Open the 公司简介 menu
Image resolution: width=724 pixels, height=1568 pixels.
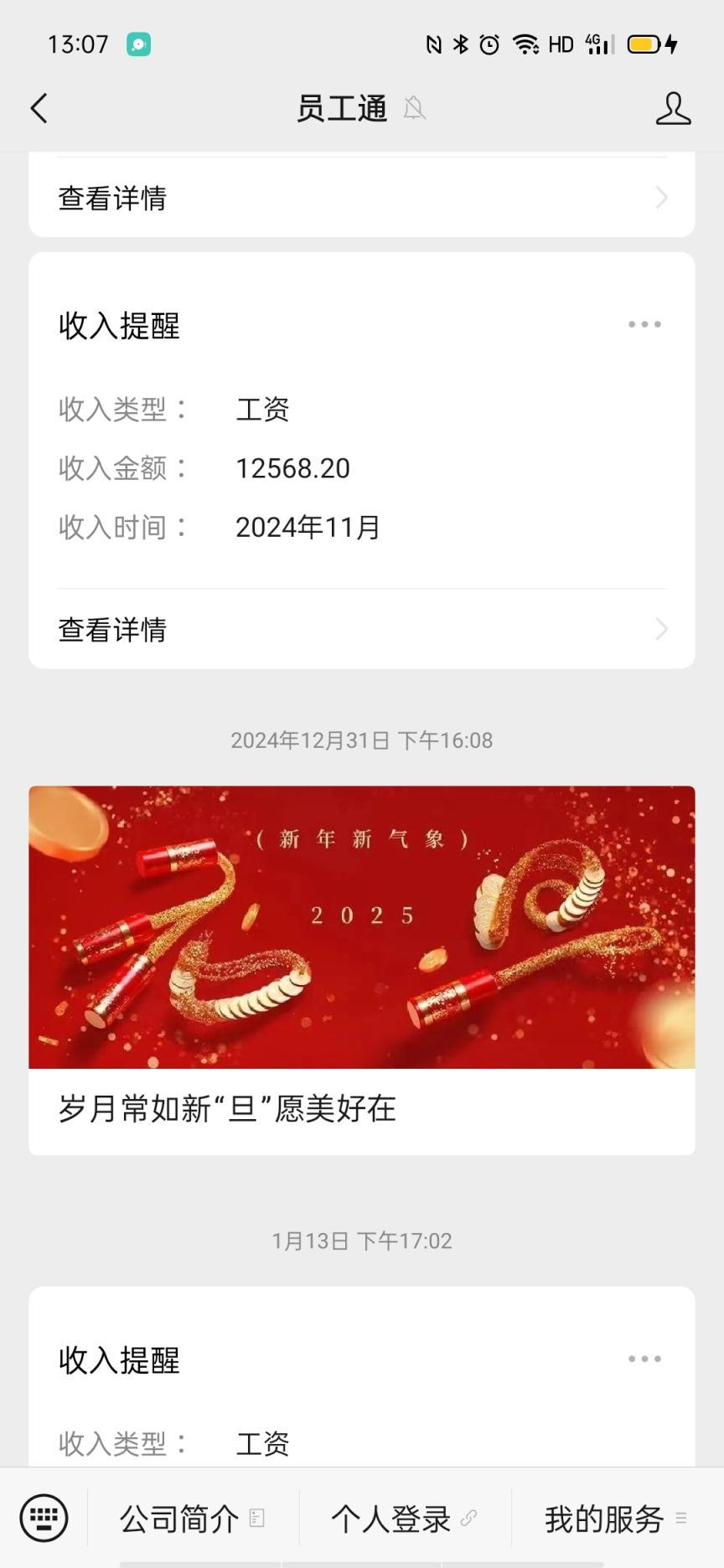click(193, 1518)
